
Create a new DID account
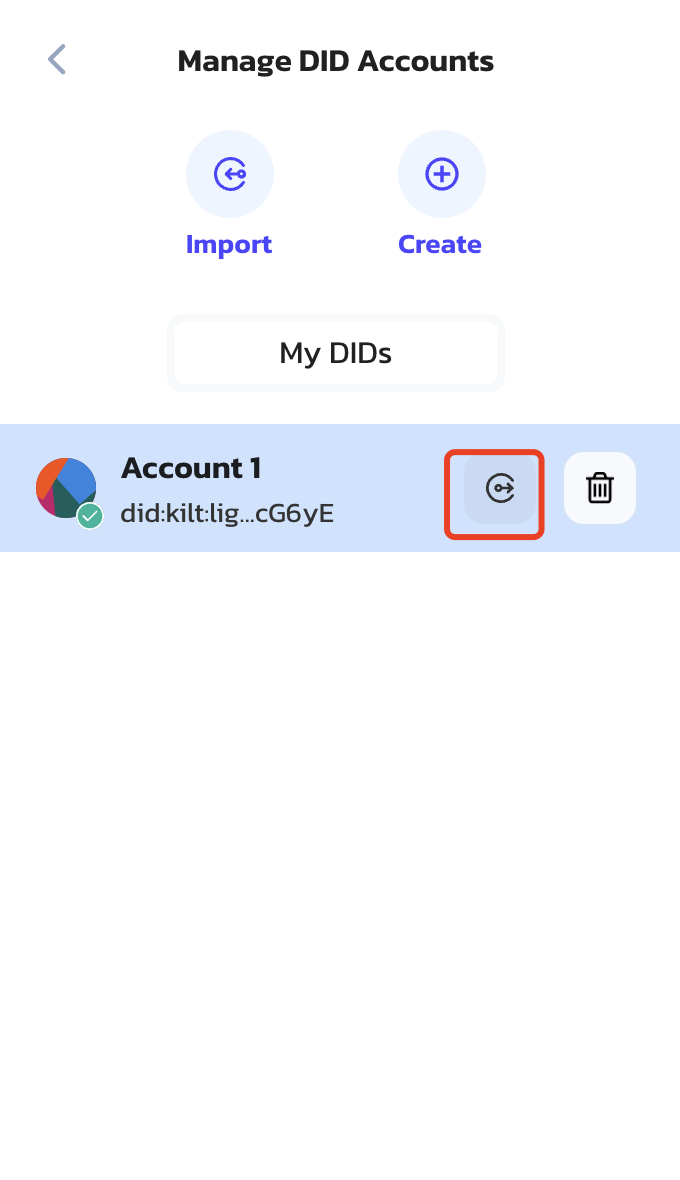tap(441, 175)
